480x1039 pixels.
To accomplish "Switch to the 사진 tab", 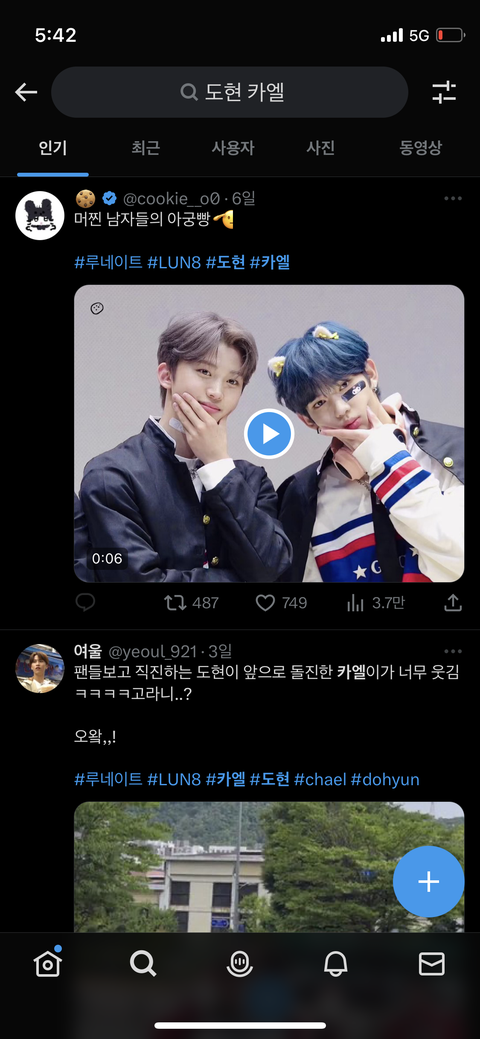I will coord(320,147).
